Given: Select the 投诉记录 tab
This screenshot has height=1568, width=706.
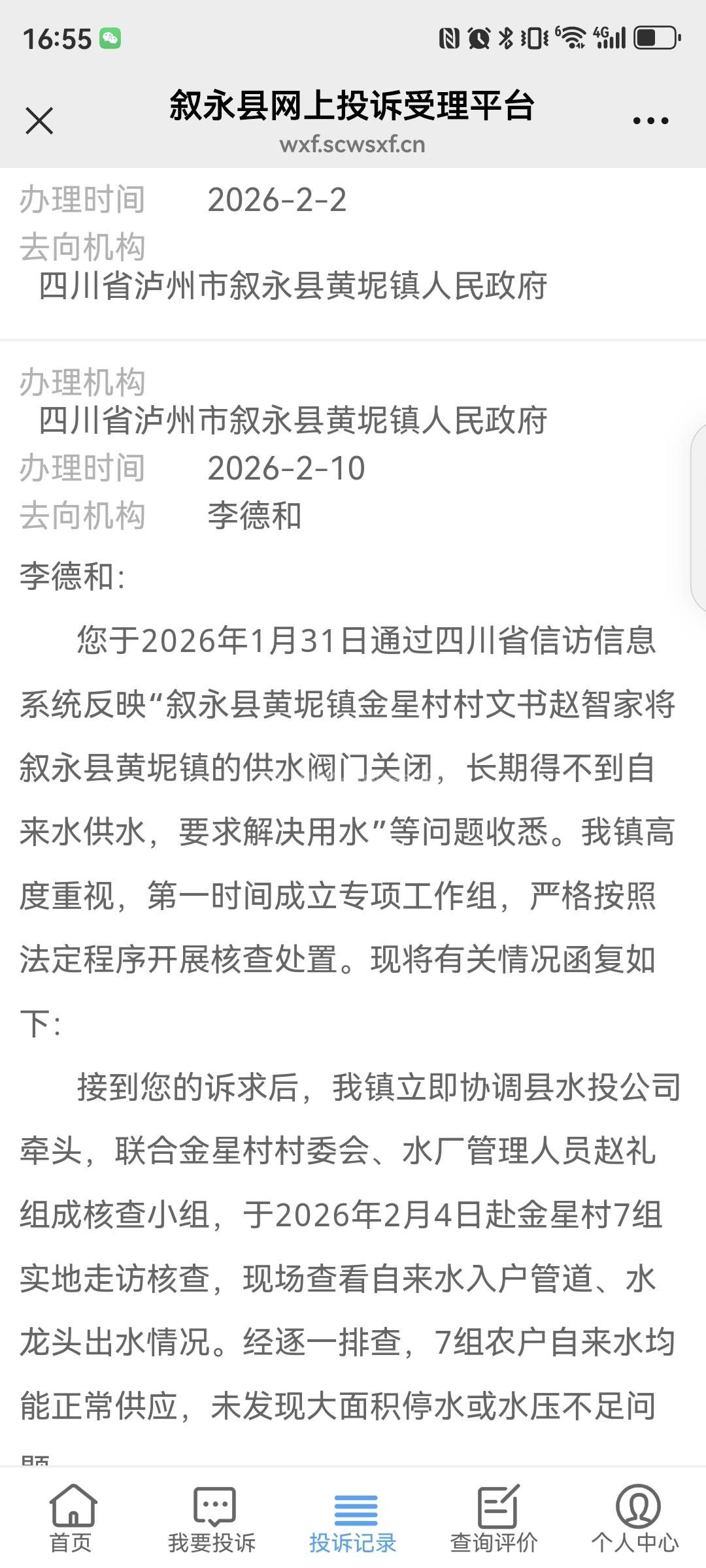Looking at the screenshot, I should [353, 1518].
